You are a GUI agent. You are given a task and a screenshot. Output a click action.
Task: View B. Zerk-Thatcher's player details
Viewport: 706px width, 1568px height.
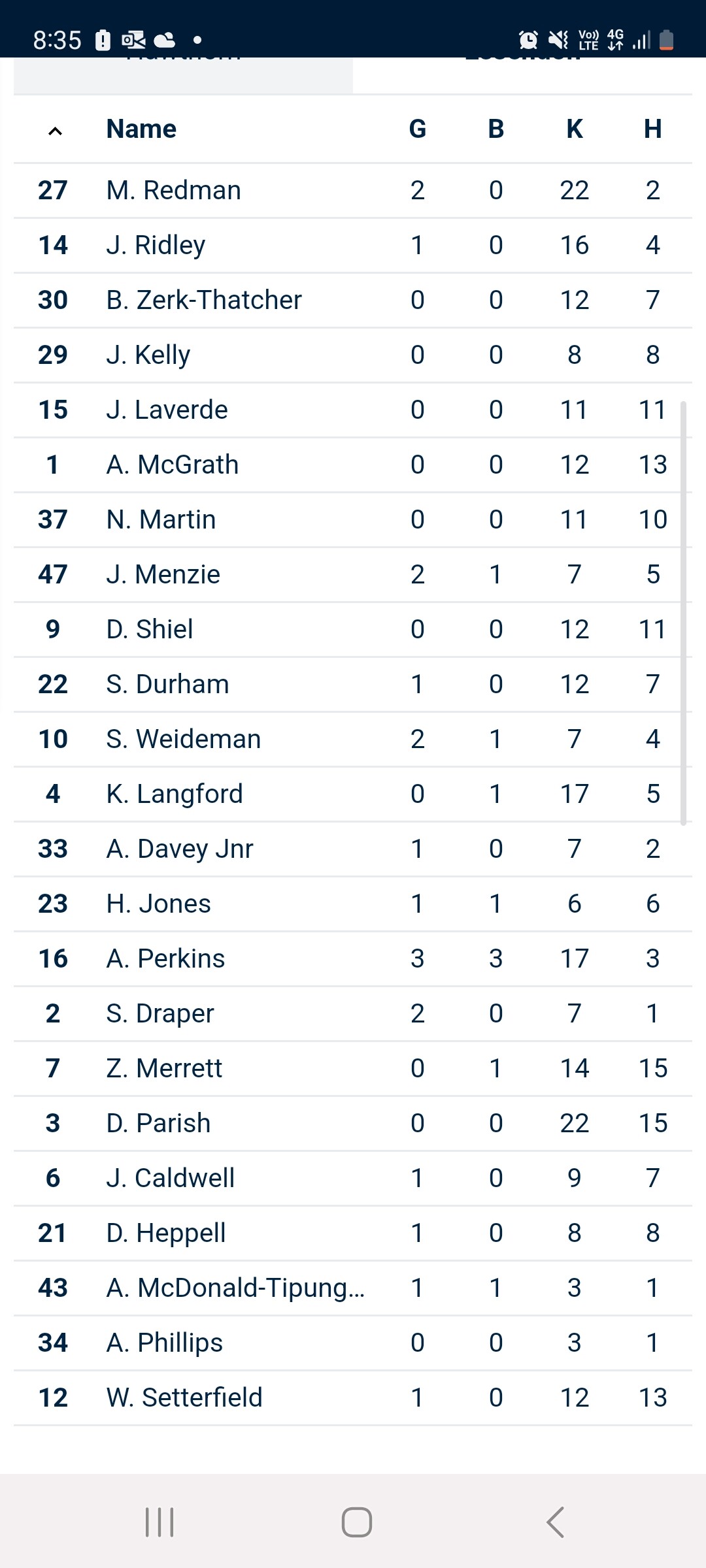tap(353, 301)
